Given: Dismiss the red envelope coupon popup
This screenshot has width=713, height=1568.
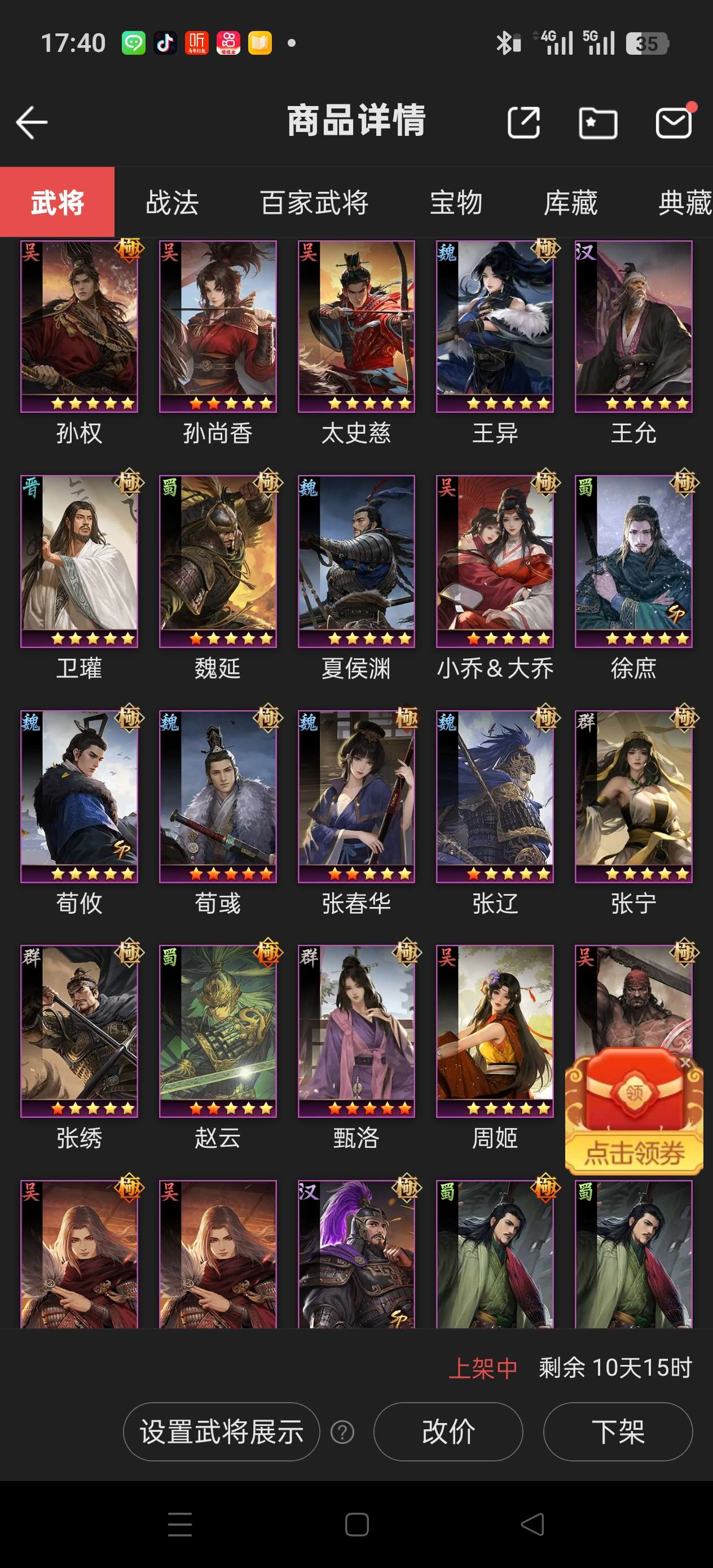Looking at the screenshot, I should (685, 1063).
